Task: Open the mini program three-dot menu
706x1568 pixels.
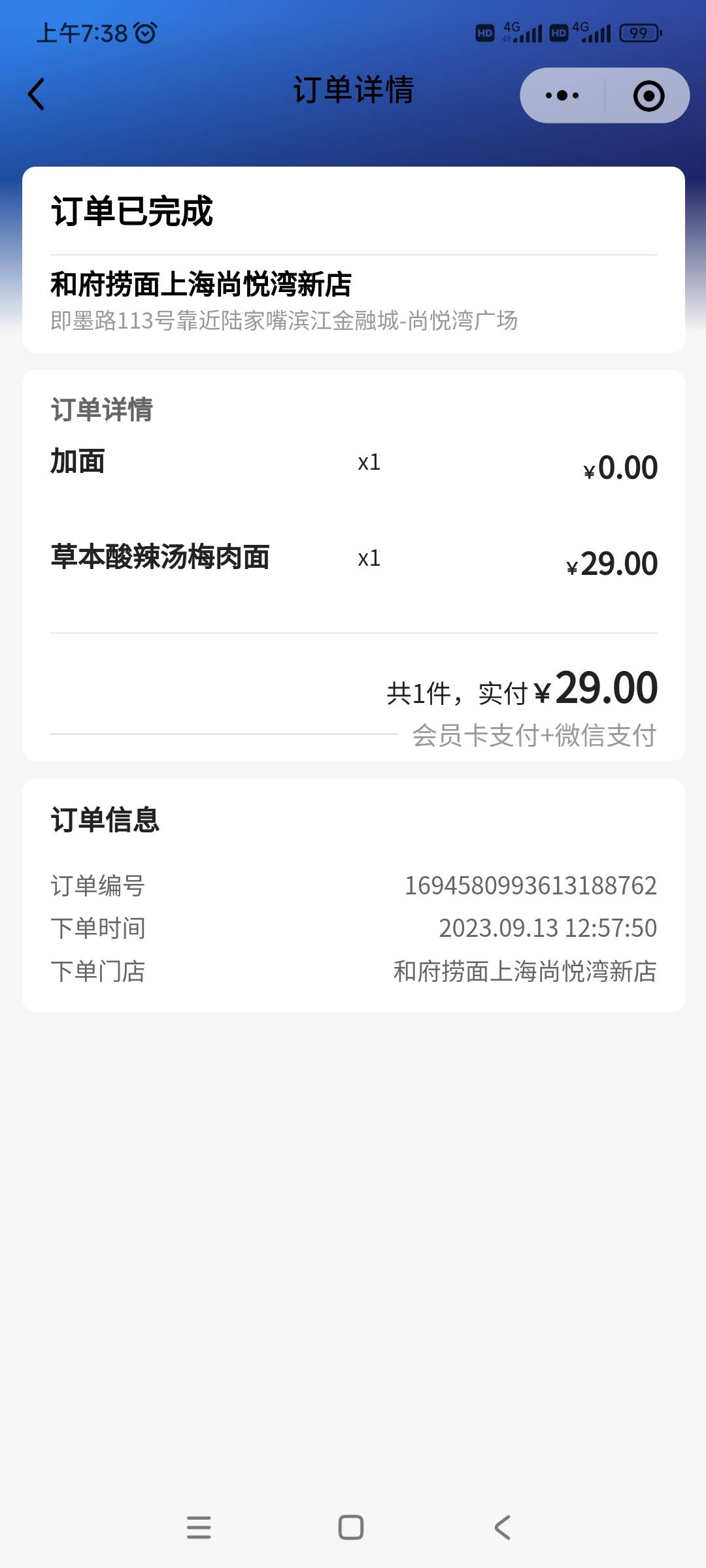Action: (x=562, y=95)
